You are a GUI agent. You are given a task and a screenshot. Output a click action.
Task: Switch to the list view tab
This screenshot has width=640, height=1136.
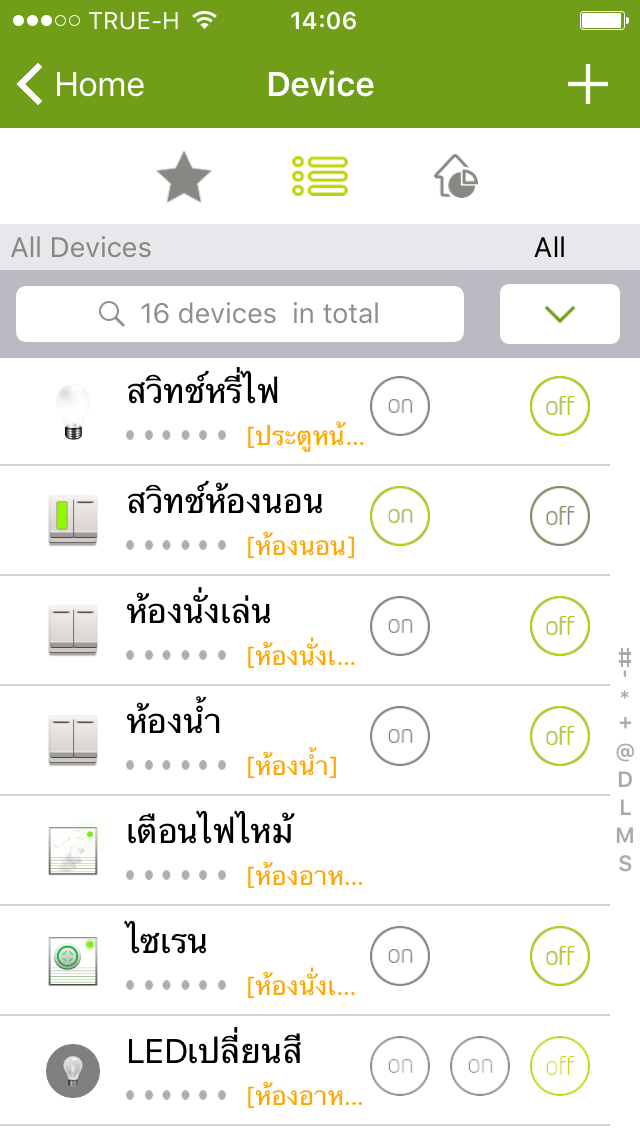(320, 177)
